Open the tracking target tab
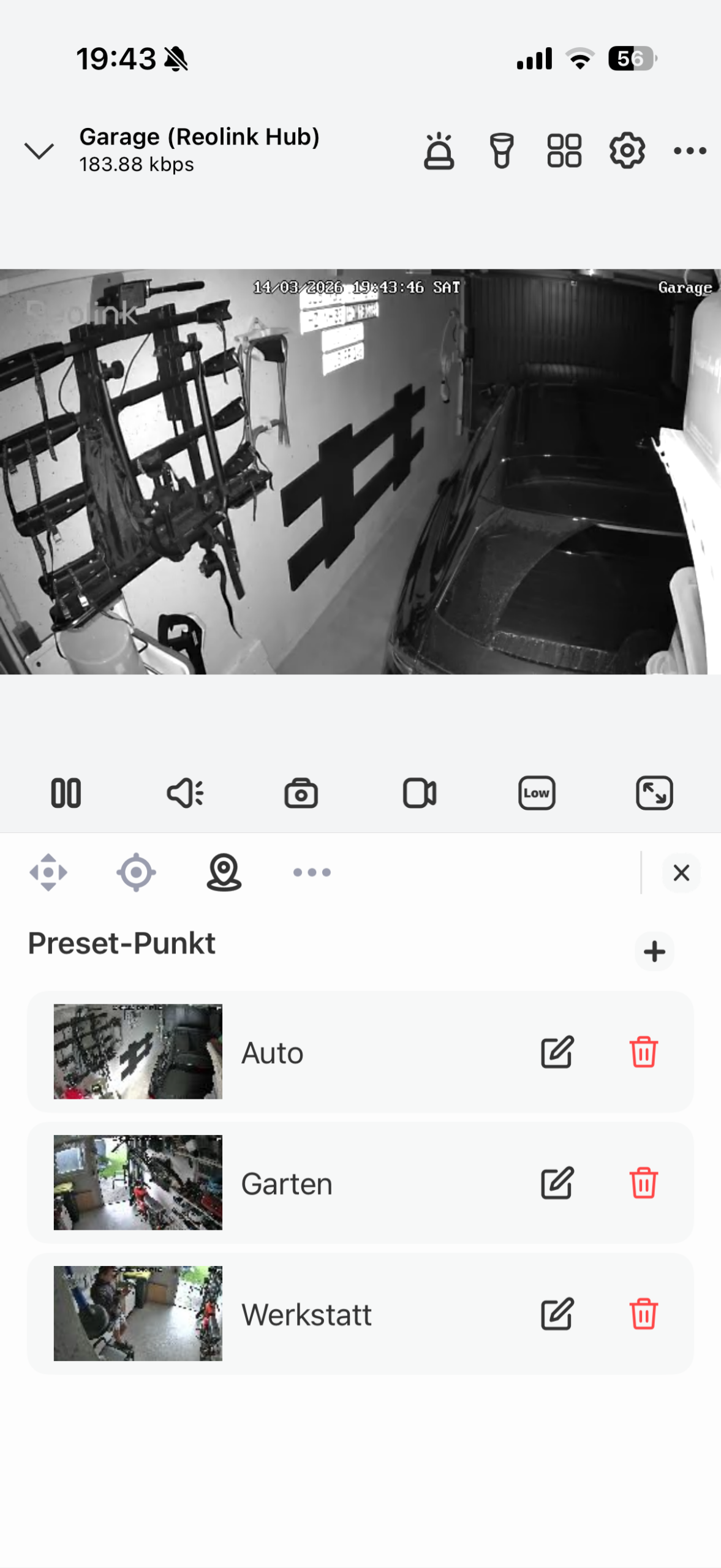This screenshot has width=721, height=1568. pos(136,872)
